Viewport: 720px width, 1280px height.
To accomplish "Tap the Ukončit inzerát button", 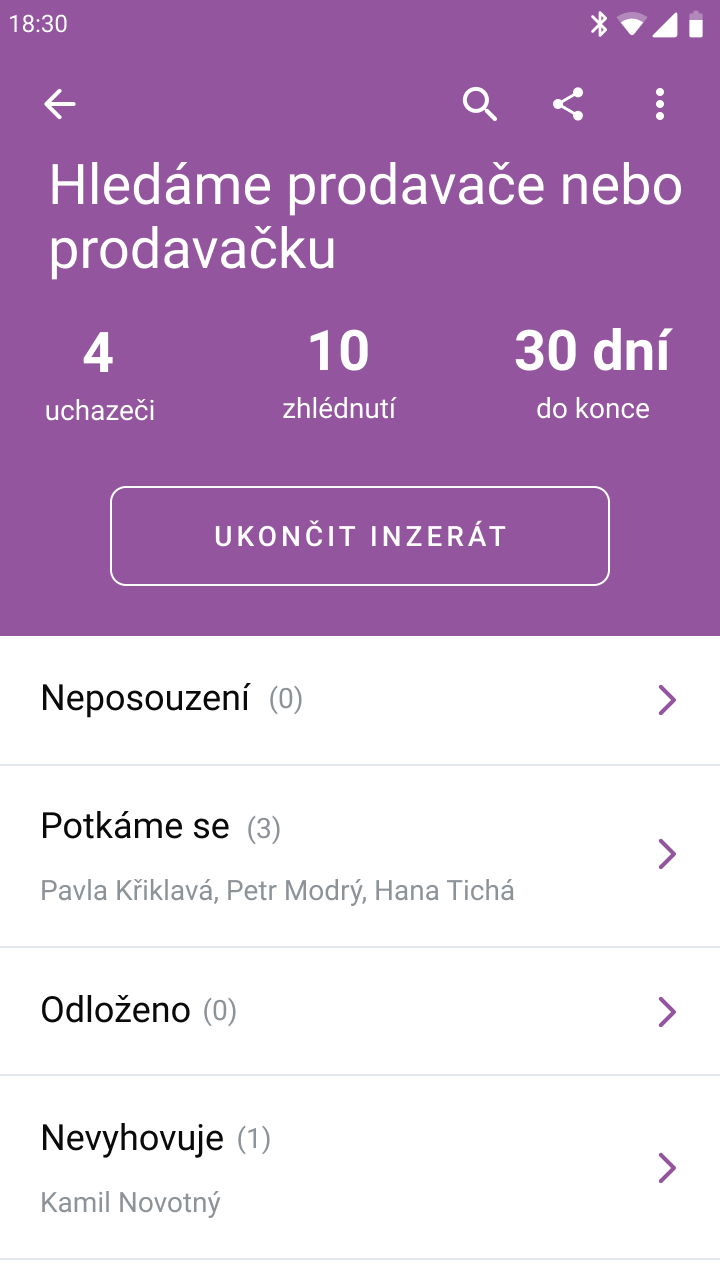I will 360,536.
